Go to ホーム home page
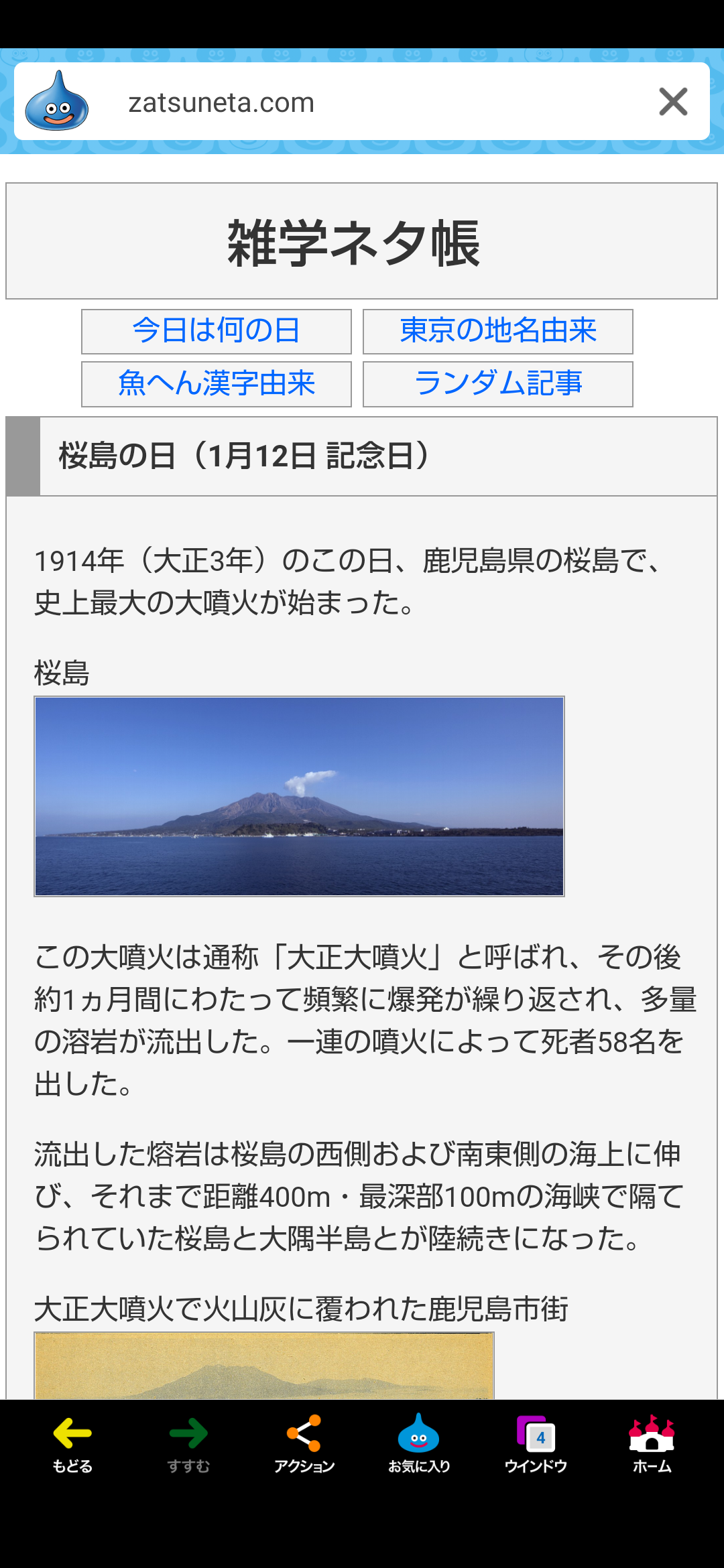The width and height of the screenshot is (724, 1568). pyautogui.click(x=652, y=1444)
